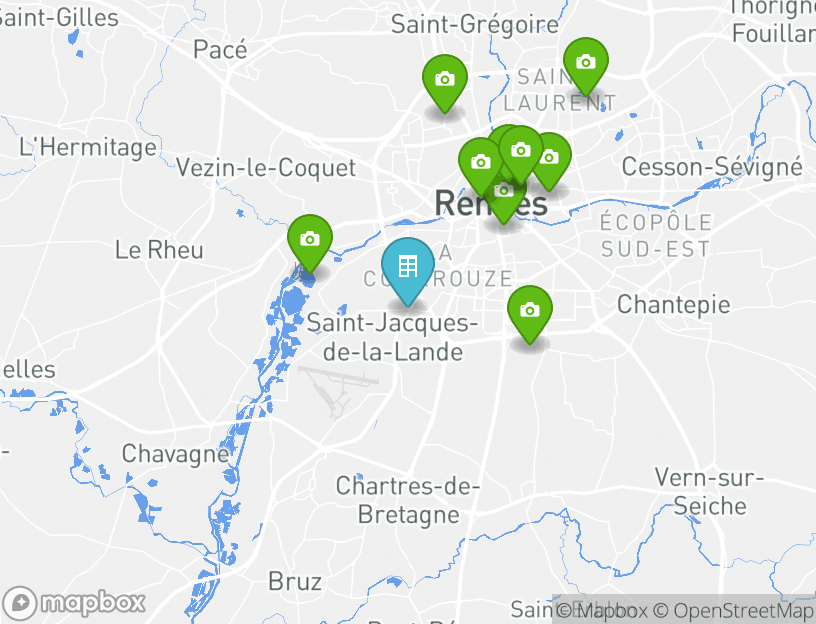
Task: Tap the camera marker over the Rennes label
Action: [x=504, y=192]
